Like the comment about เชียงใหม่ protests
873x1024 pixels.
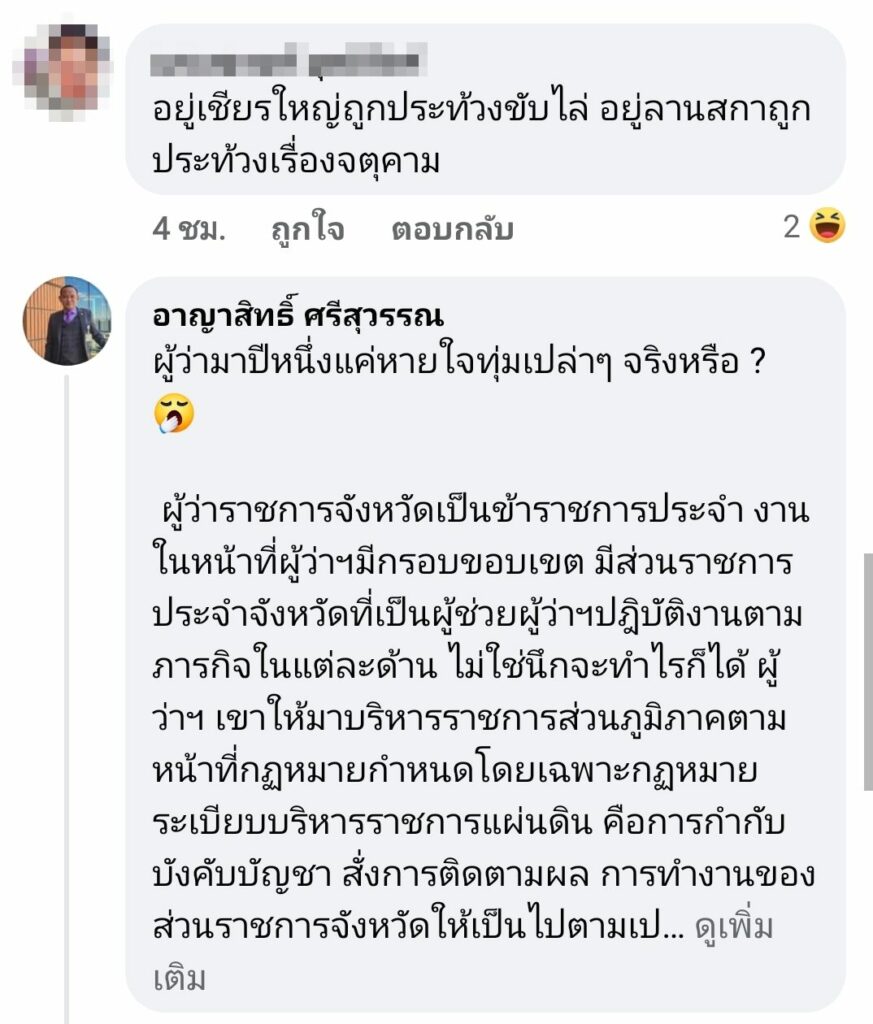pyautogui.click(x=308, y=228)
